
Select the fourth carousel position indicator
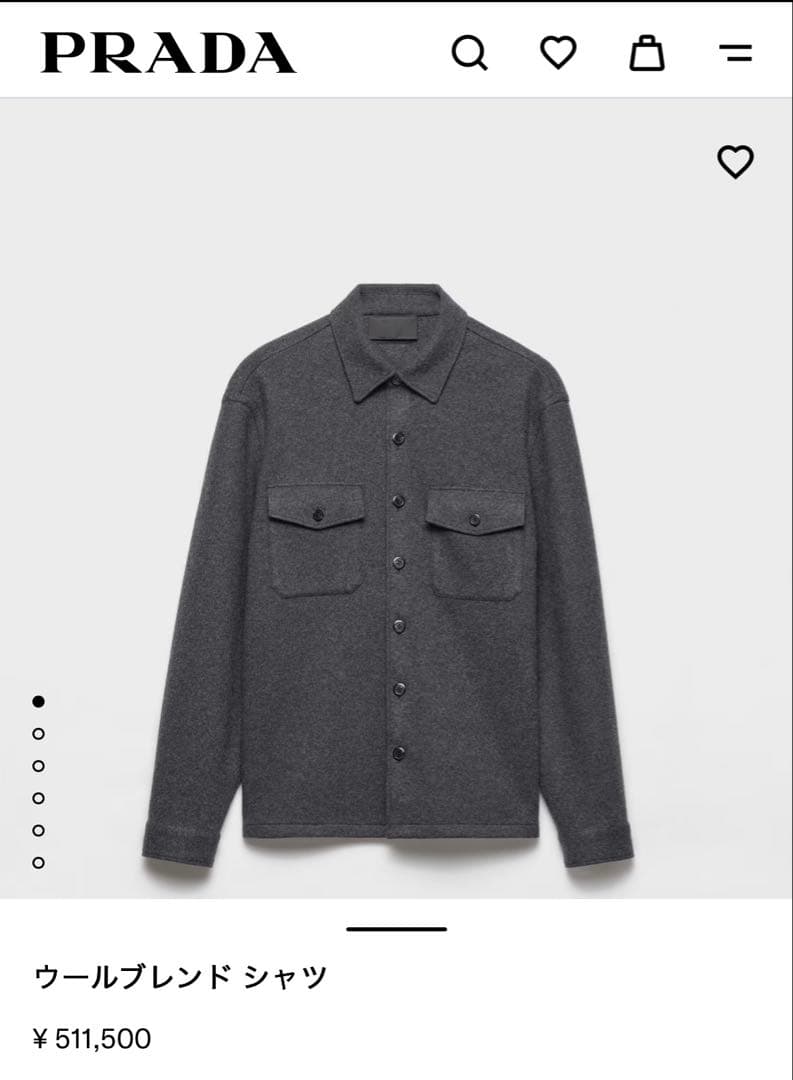(x=40, y=797)
